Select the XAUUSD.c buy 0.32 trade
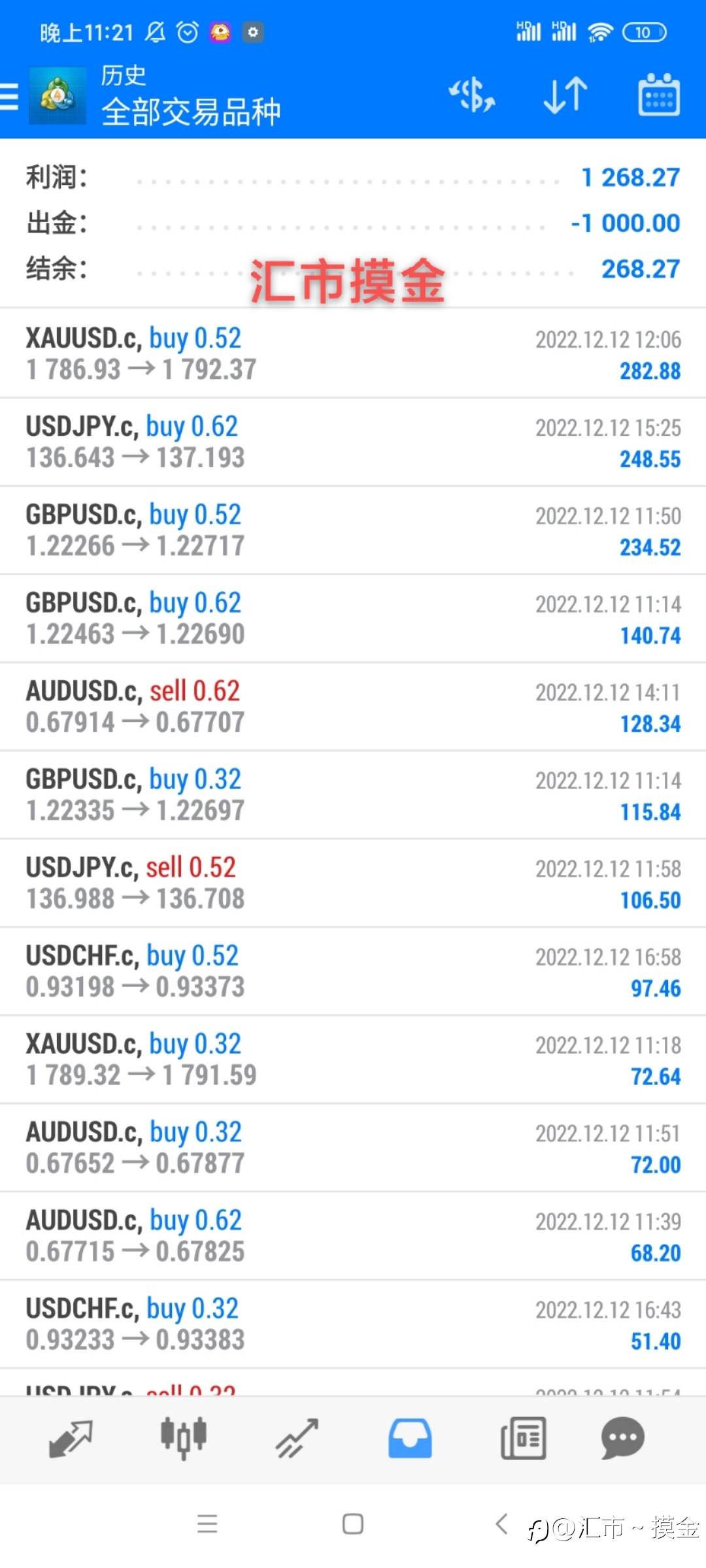Screen dimensions: 706x1568 pos(353,1059)
